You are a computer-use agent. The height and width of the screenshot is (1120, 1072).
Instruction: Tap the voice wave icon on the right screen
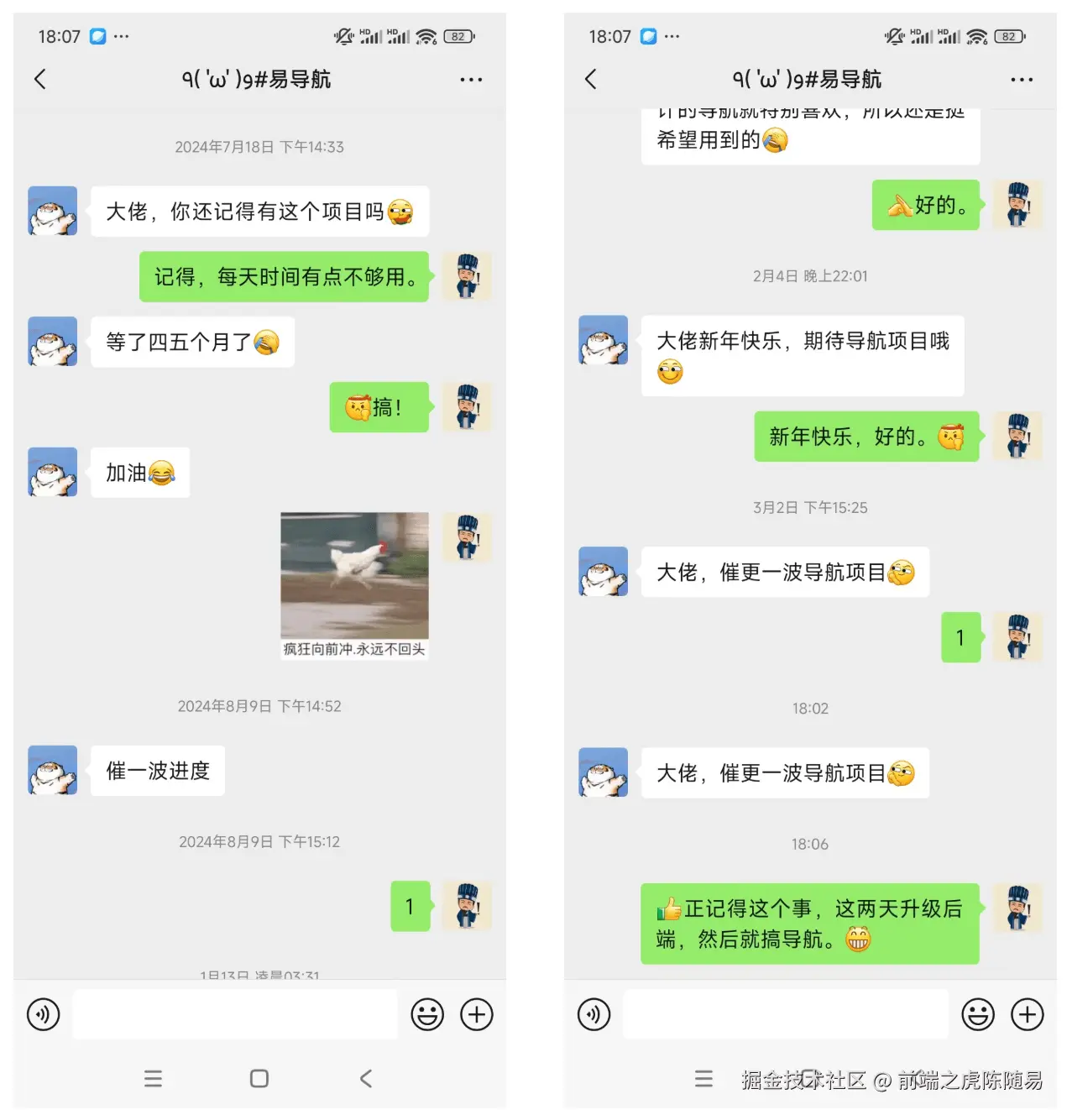tap(594, 1013)
